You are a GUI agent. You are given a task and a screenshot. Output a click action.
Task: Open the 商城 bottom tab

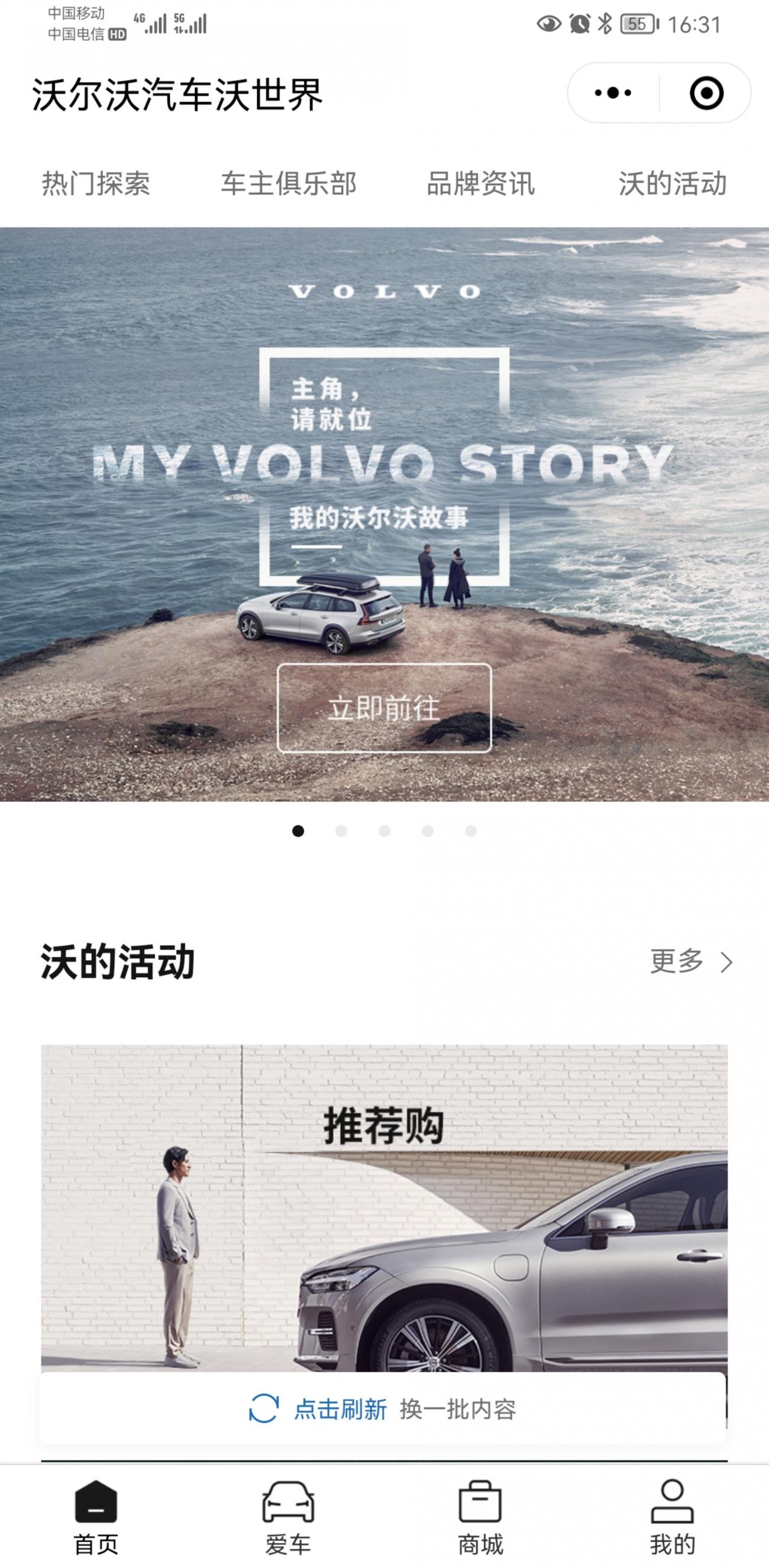480,1515
